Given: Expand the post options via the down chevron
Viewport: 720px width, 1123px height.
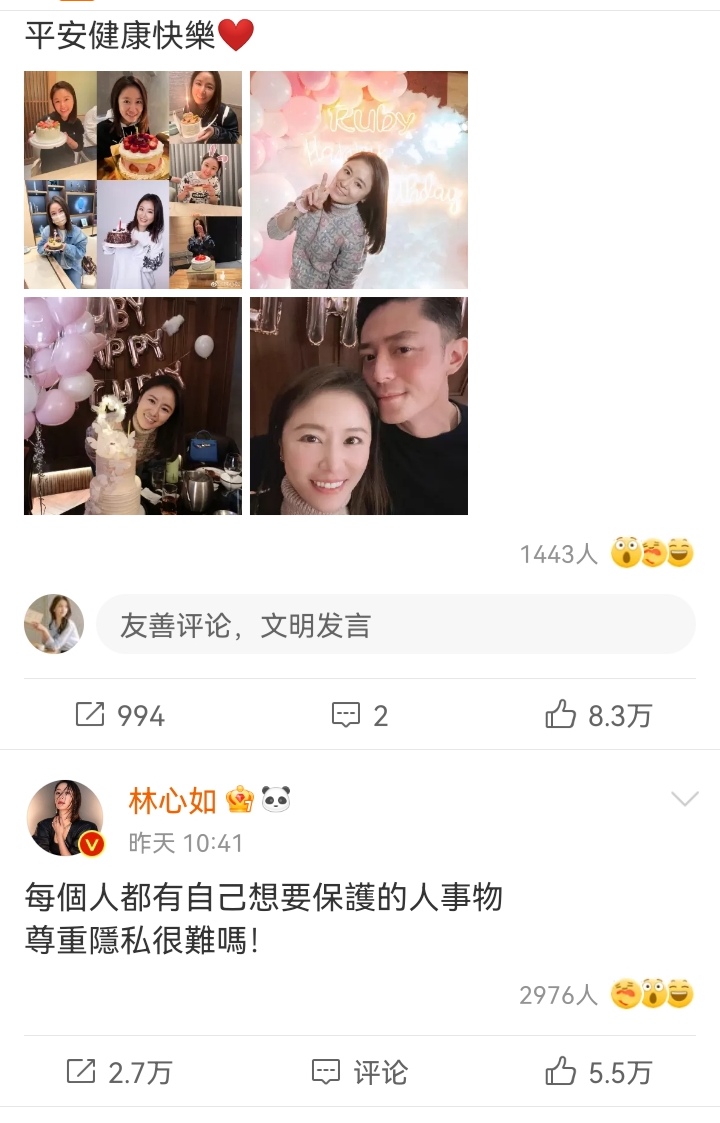Looking at the screenshot, I should click(x=683, y=797).
